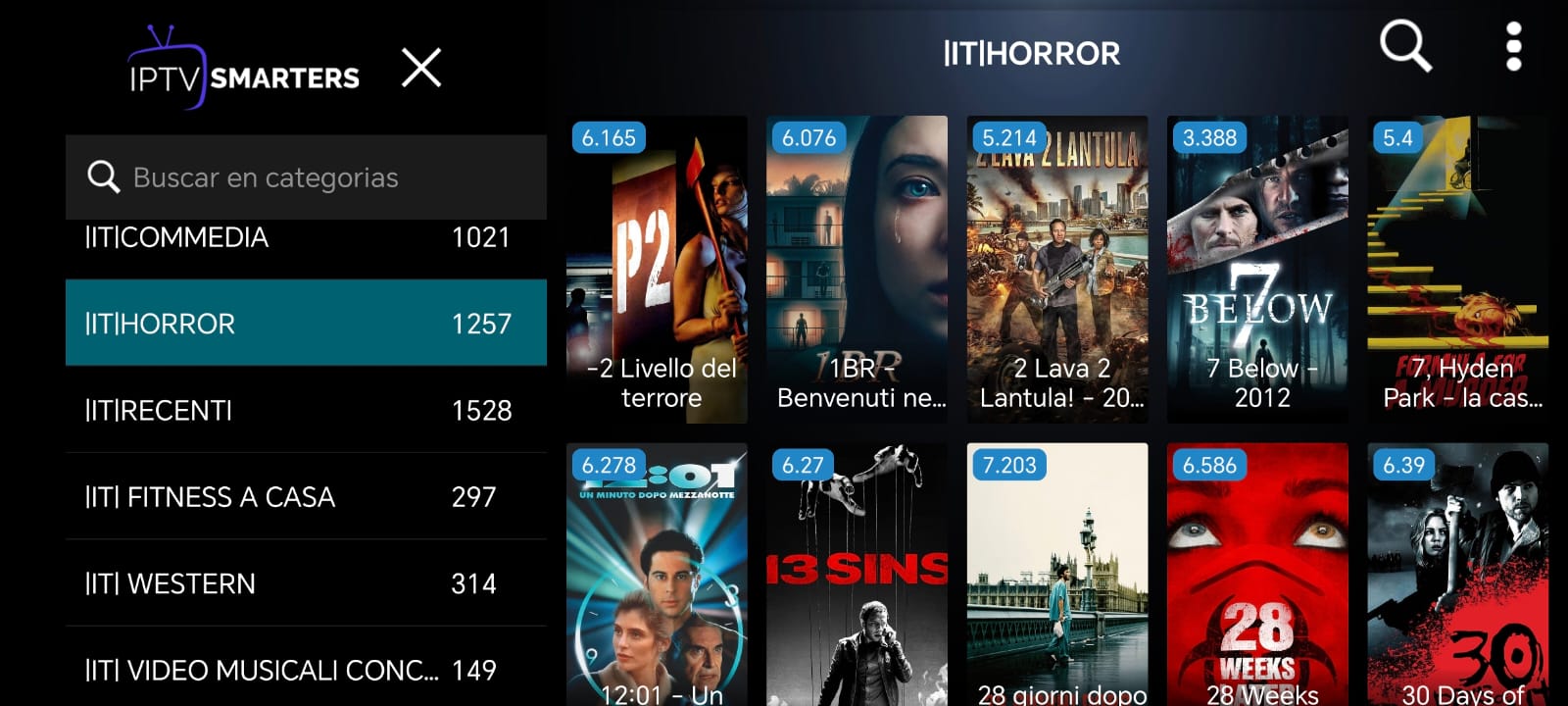Tap the Buscar en categorias field

pos(306,177)
